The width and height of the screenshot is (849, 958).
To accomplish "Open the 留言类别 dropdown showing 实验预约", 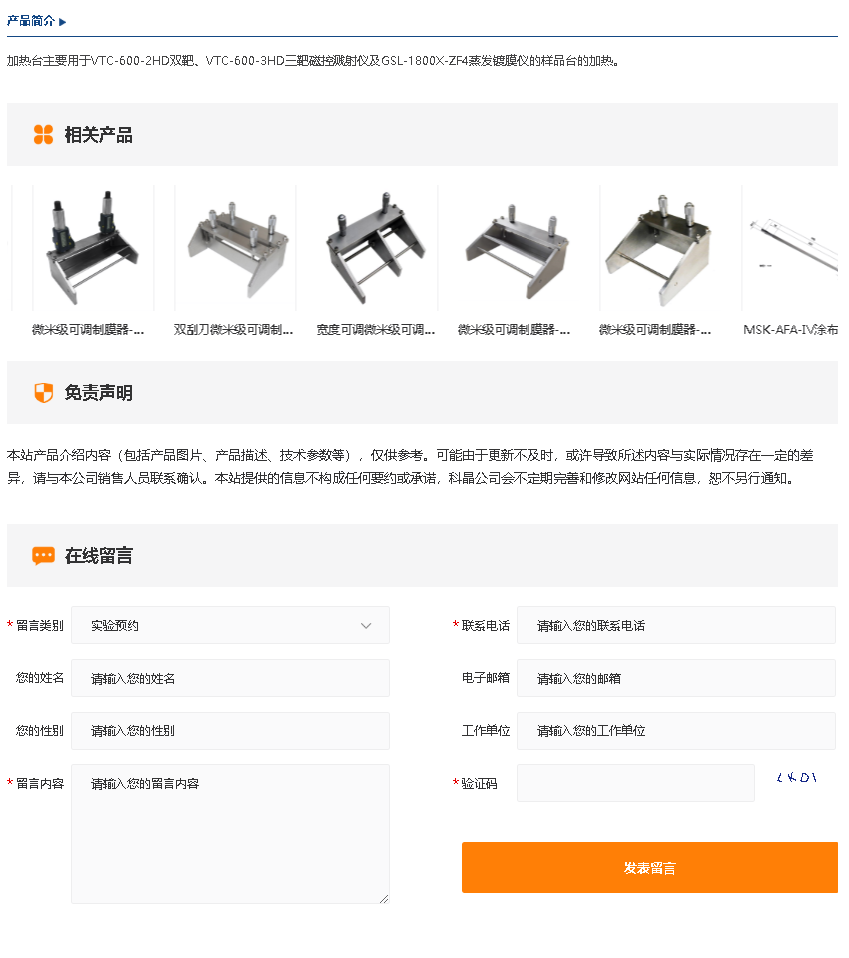I will point(230,625).
